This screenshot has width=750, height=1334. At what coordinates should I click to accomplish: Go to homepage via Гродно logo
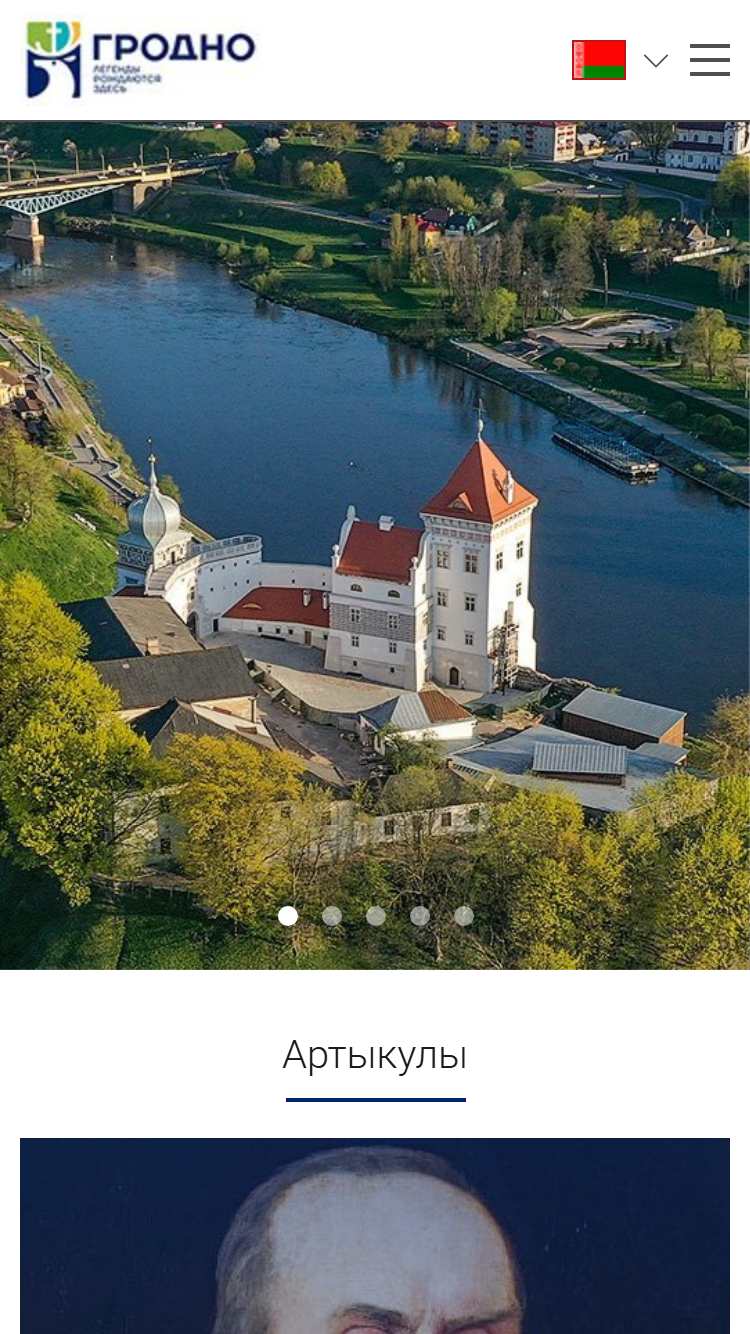click(141, 60)
